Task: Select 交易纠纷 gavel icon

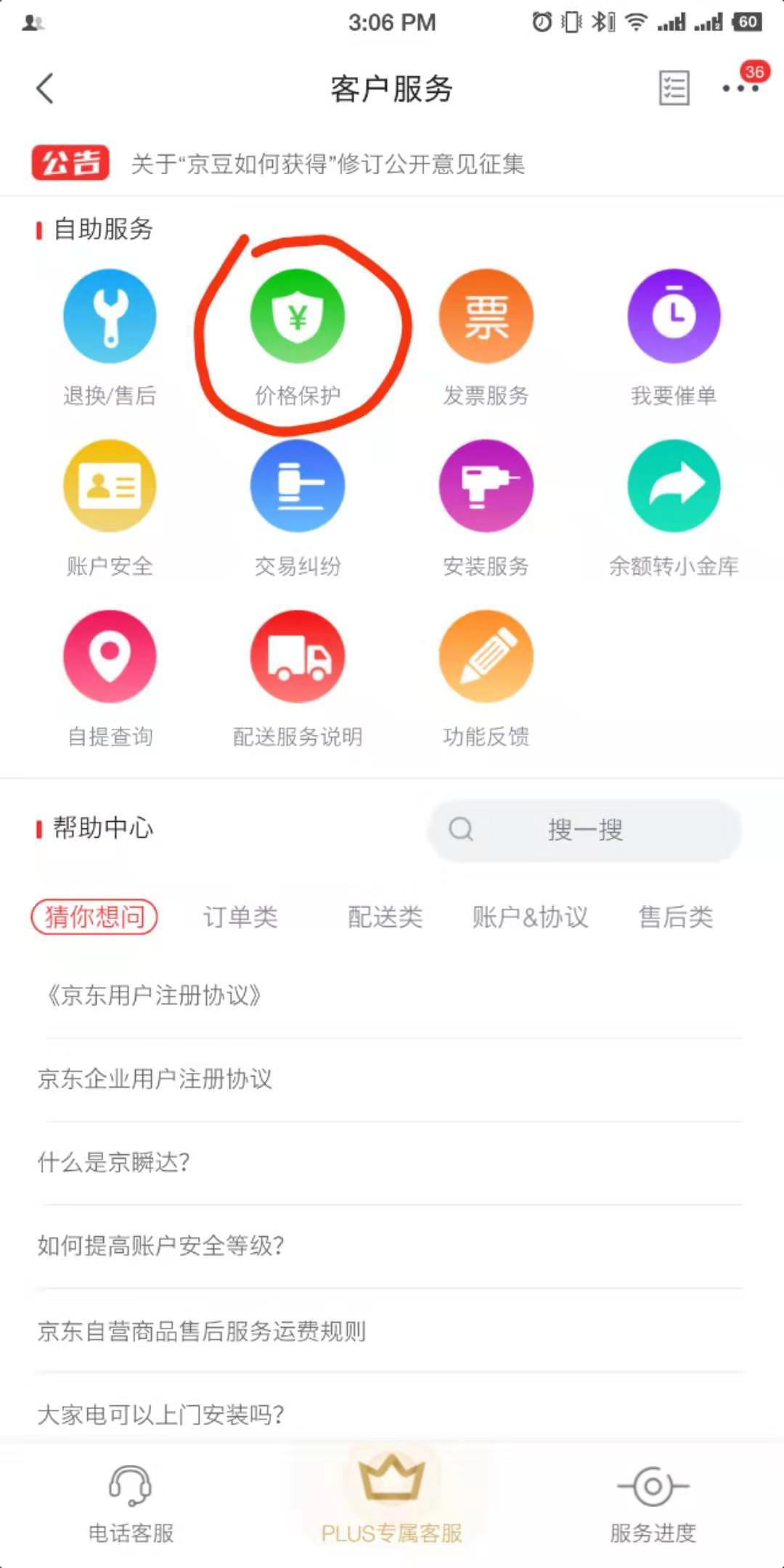Action: pyautogui.click(x=298, y=486)
